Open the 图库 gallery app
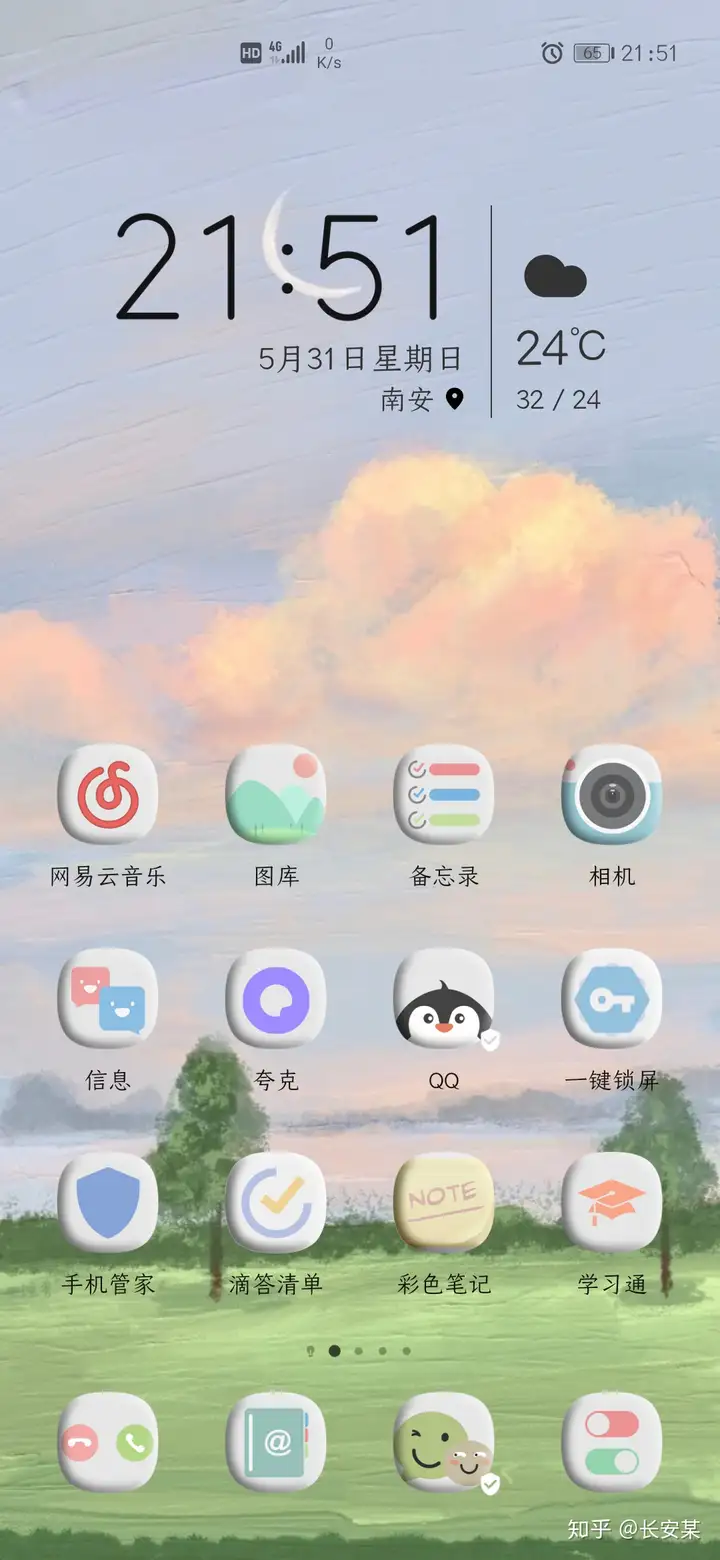720x1560 pixels. [276, 795]
